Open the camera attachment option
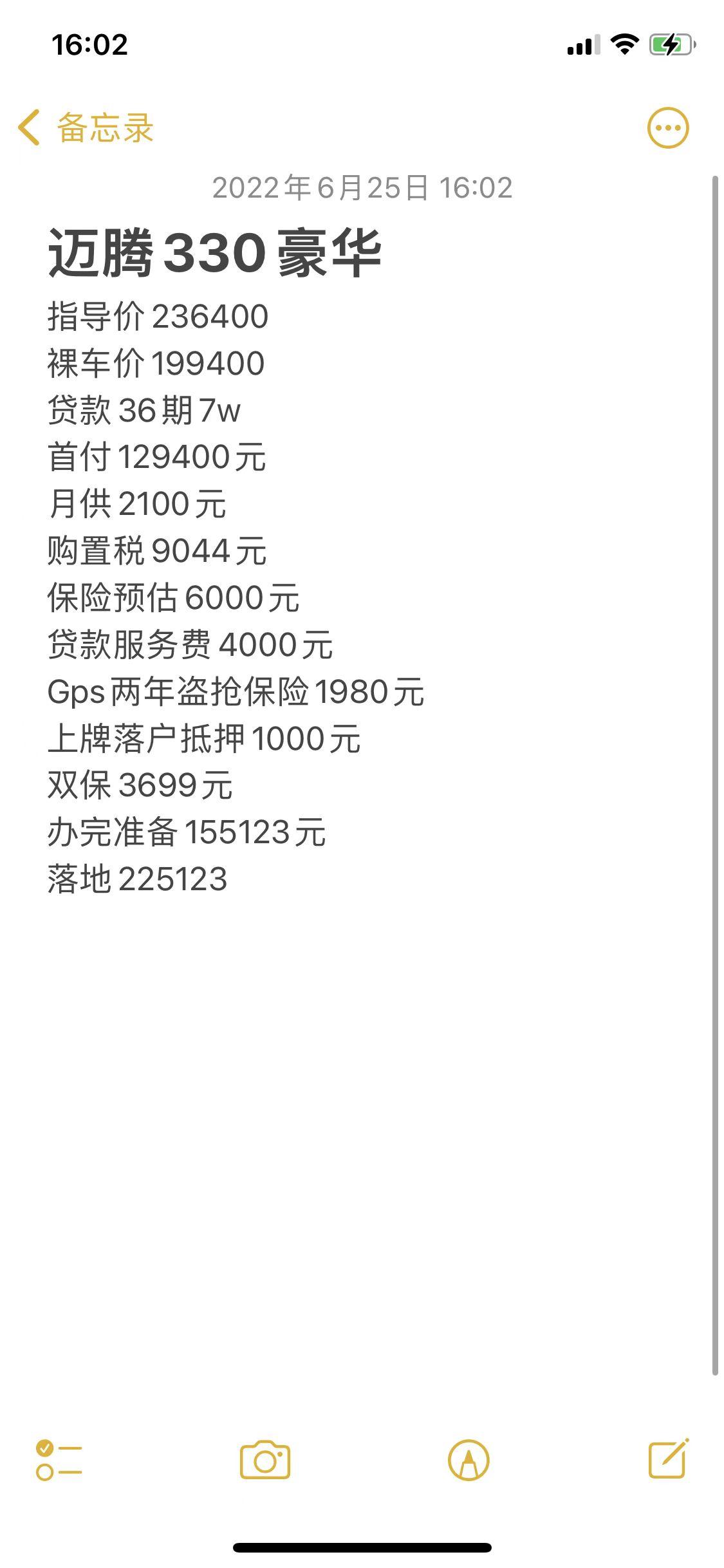The width and height of the screenshot is (724, 1568). [x=265, y=1460]
